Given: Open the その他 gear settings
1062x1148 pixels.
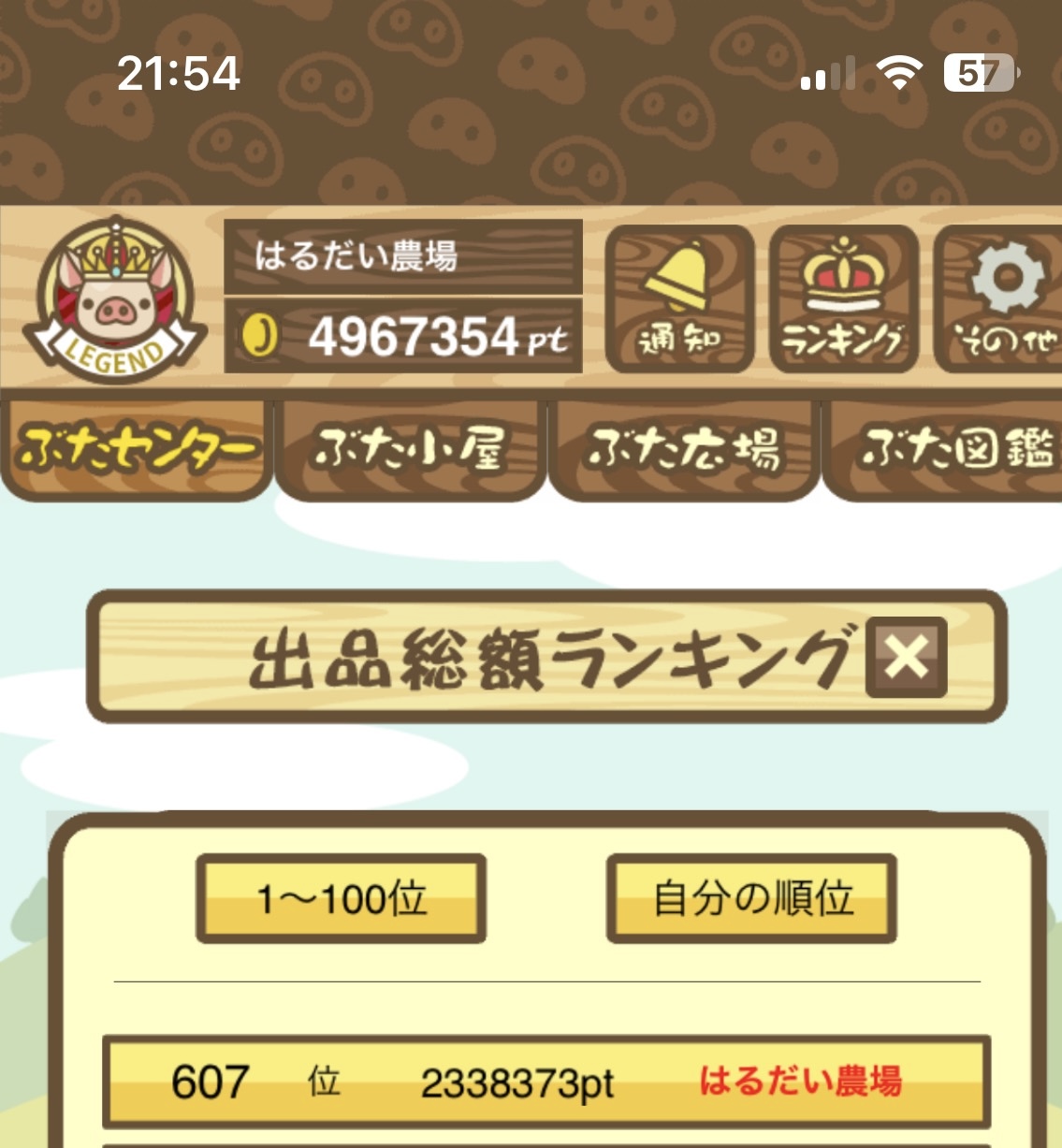Looking at the screenshot, I should click(x=1001, y=298).
